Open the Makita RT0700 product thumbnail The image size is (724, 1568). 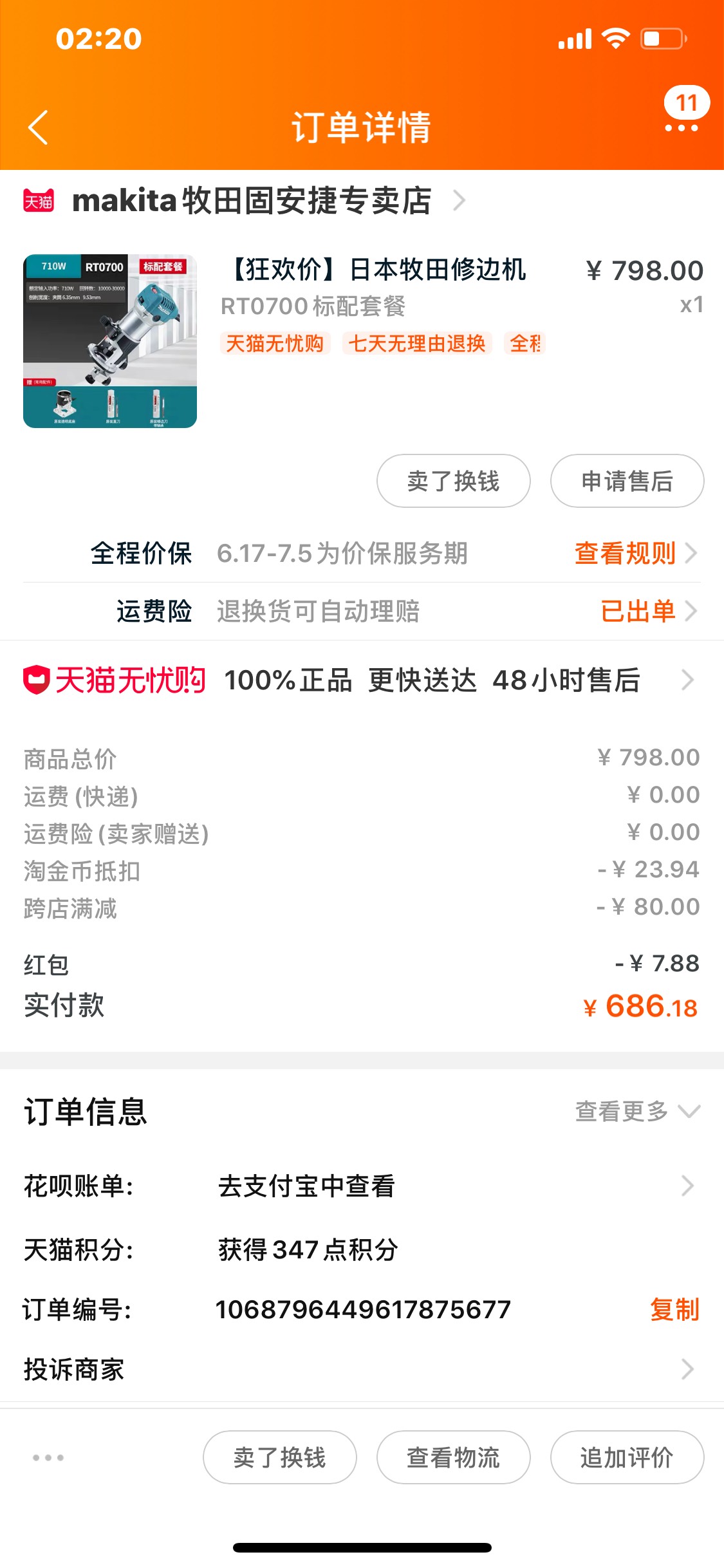coord(110,341)
